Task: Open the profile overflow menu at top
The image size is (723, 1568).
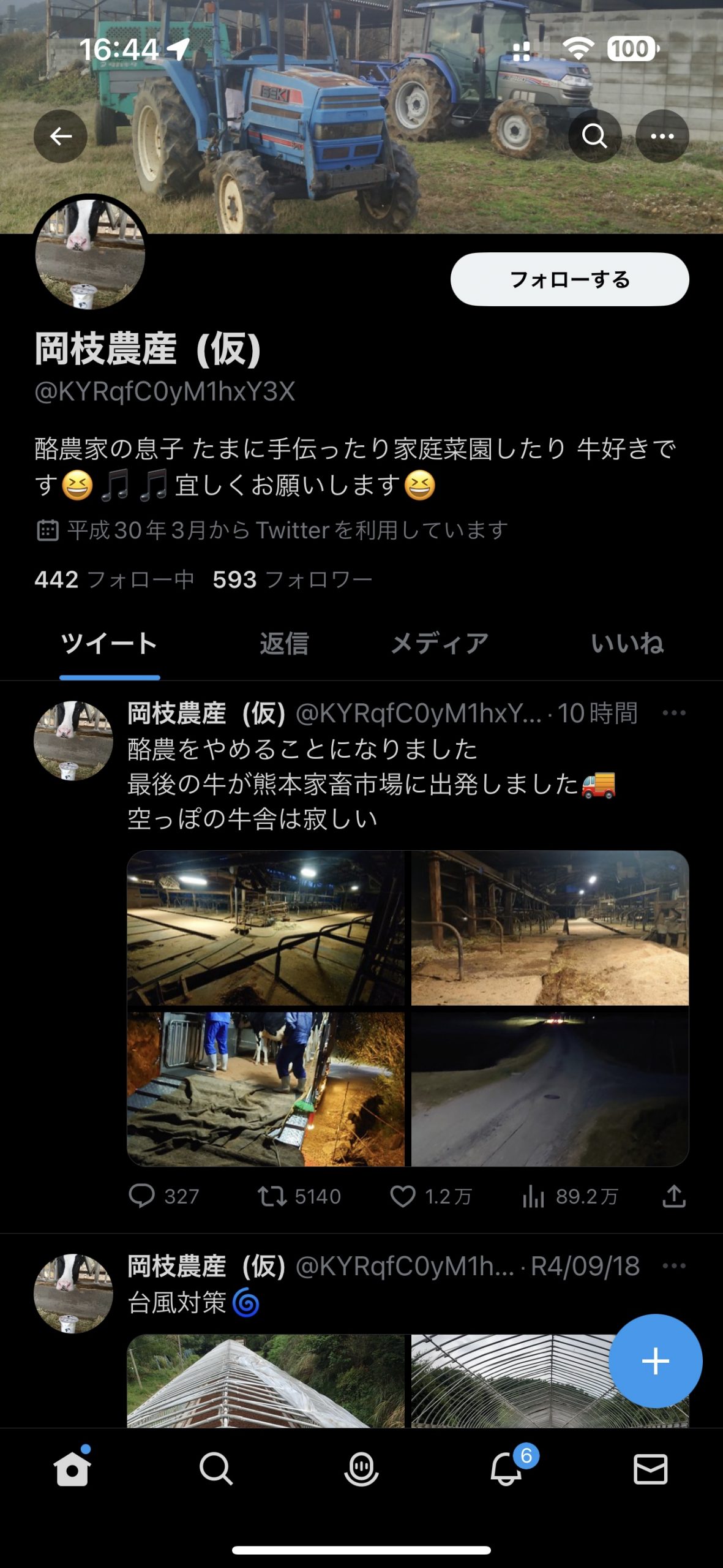Action: pos(662,136)
